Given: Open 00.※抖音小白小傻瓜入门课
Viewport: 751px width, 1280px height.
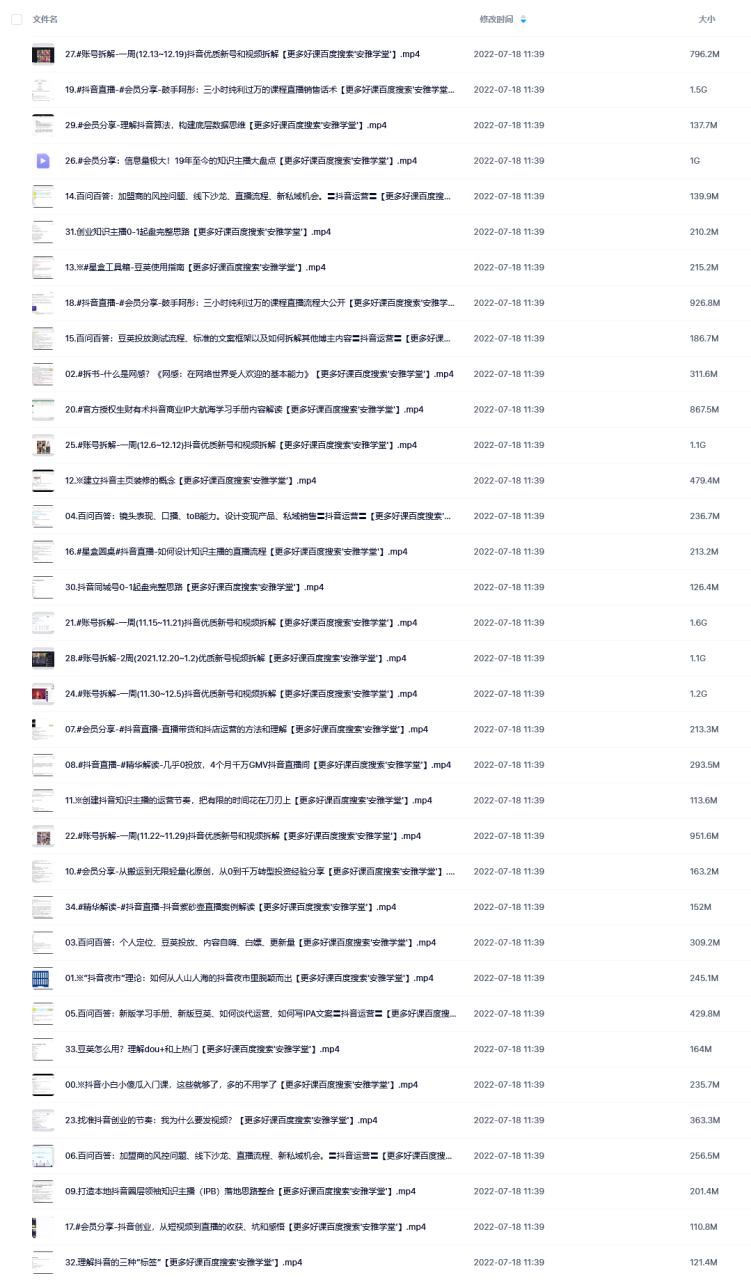Looking at the screenshot, I should (241, 1084).
